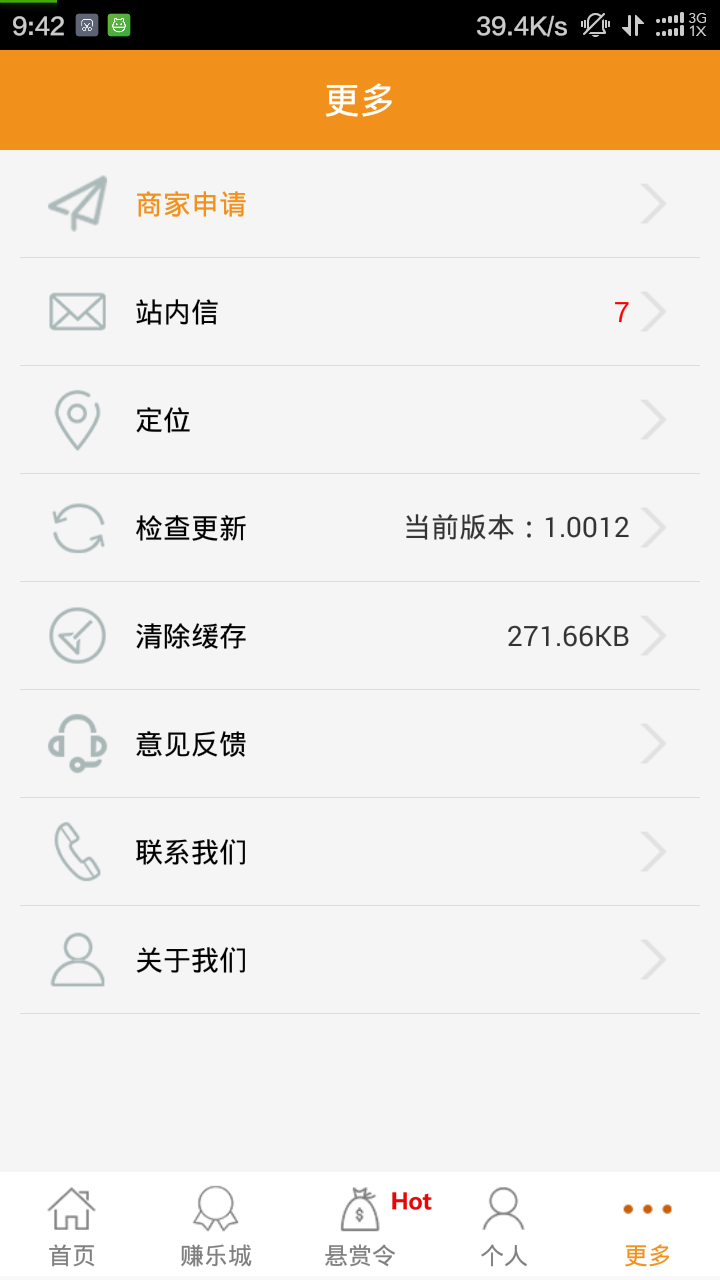Viewport: 720px width, 1280px height.
Task: View the 关于我们 about page
Action: 360,960
